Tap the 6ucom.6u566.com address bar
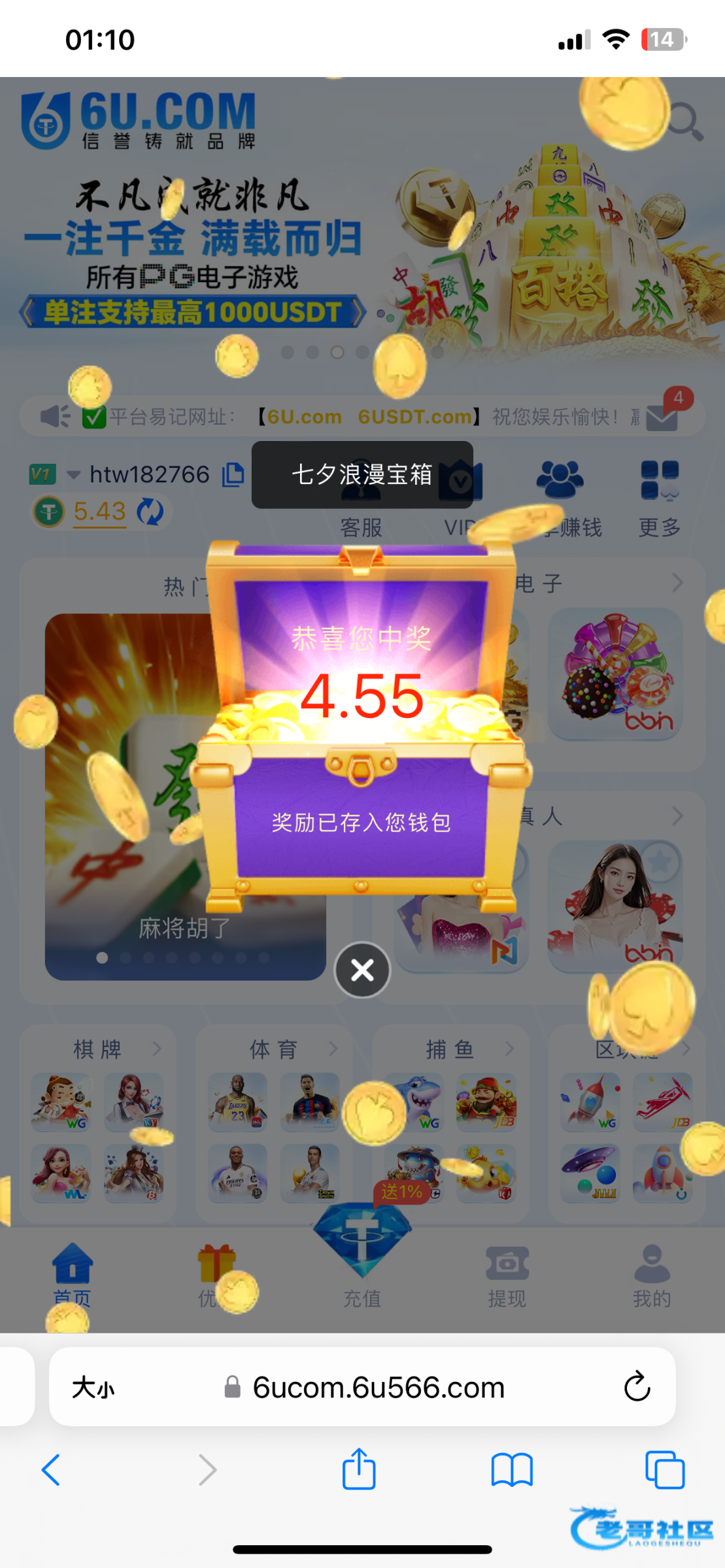This screenshot has height=1568, width=725. 378,1386
